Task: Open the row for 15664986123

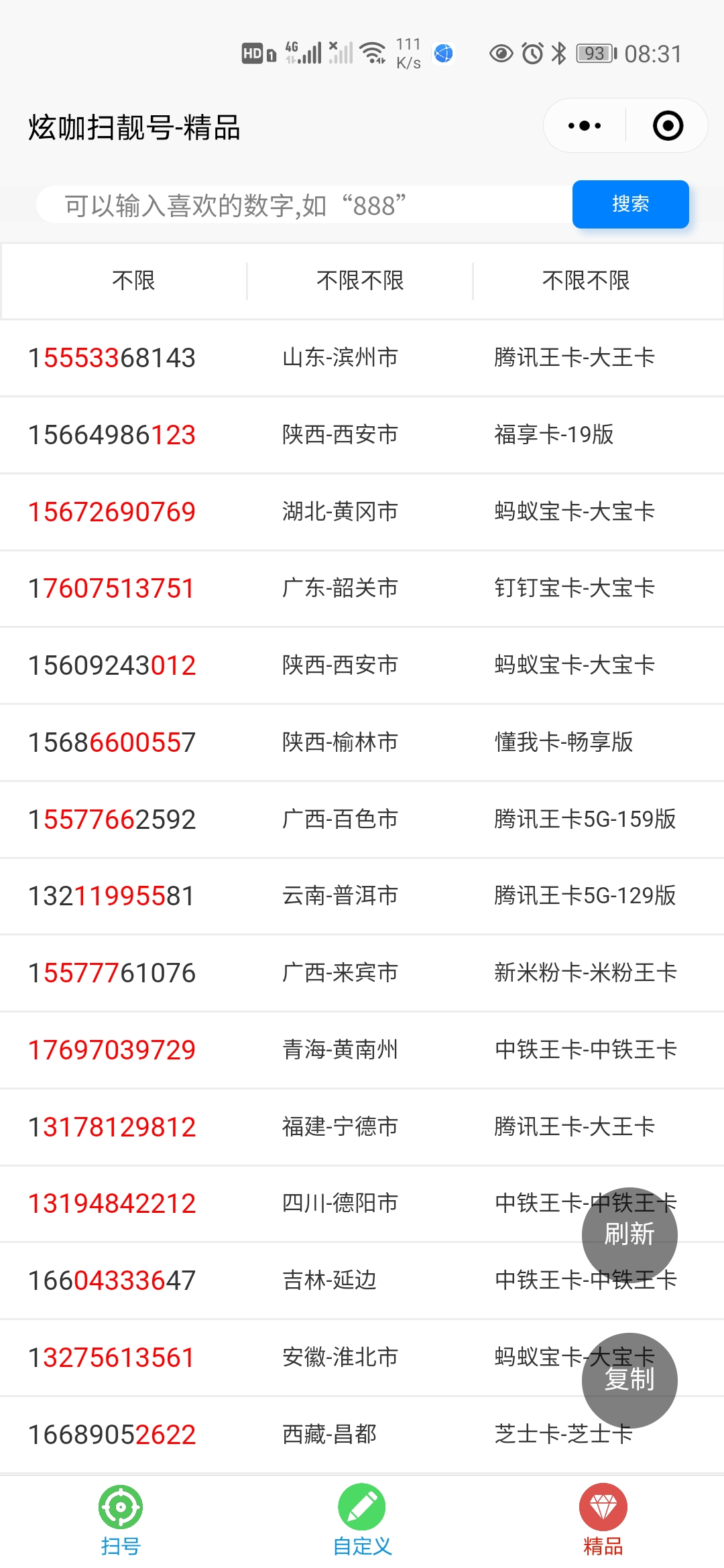Action: (112, 435)
